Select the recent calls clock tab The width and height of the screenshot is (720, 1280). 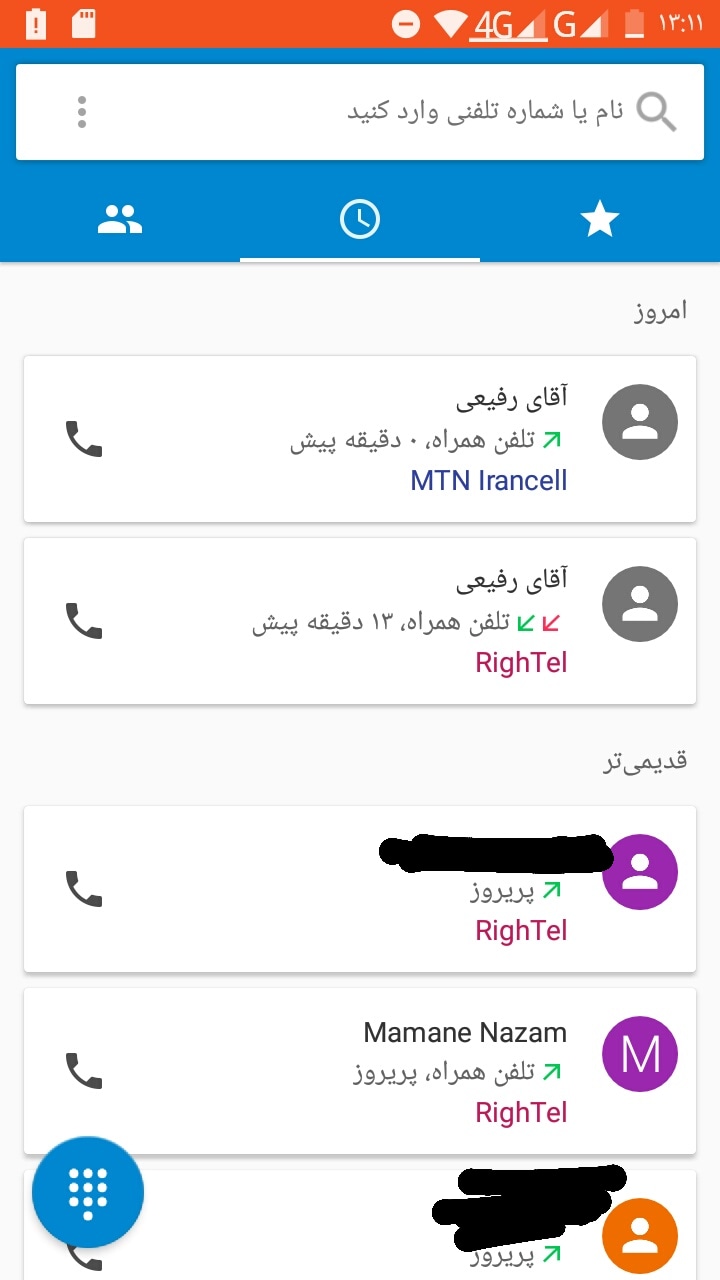360,219
